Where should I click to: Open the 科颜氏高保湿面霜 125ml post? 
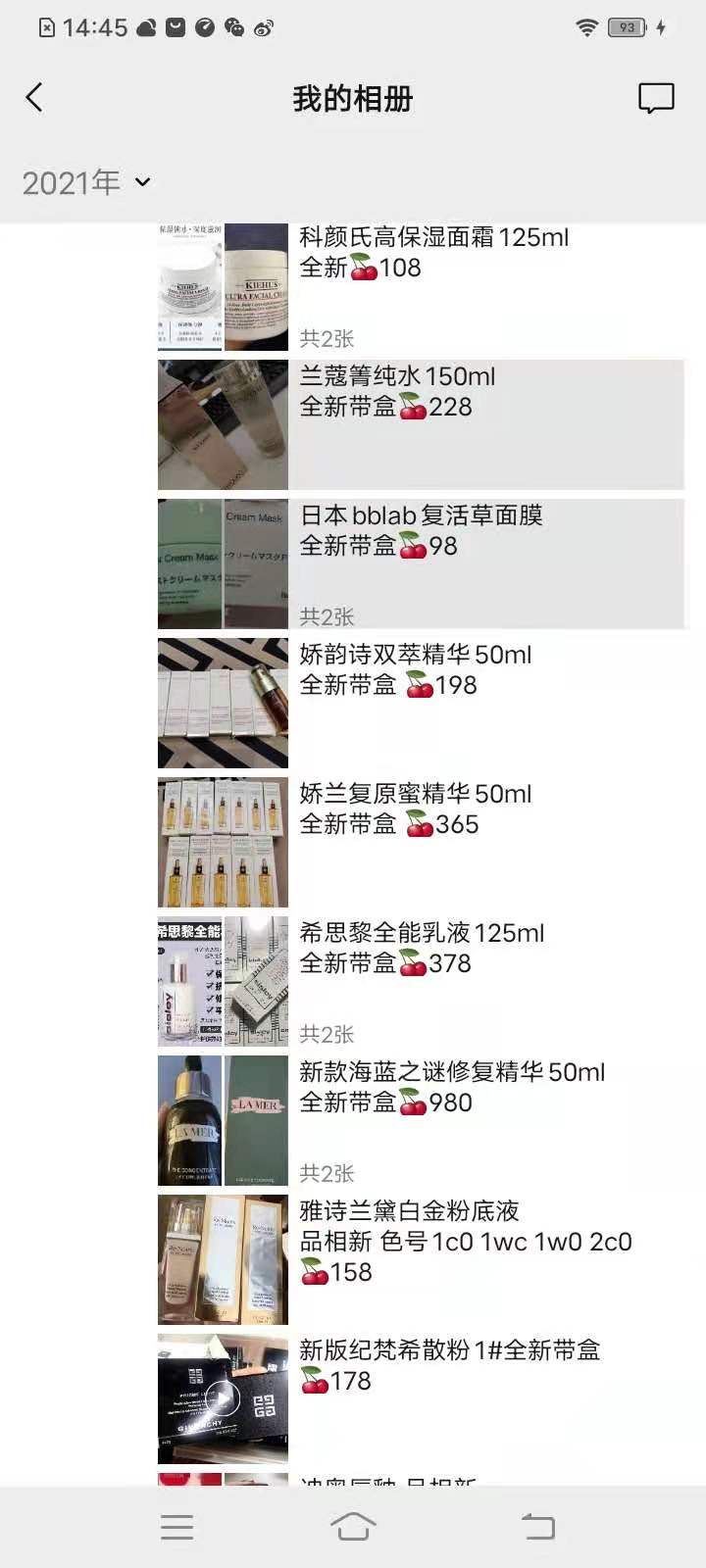421,287
